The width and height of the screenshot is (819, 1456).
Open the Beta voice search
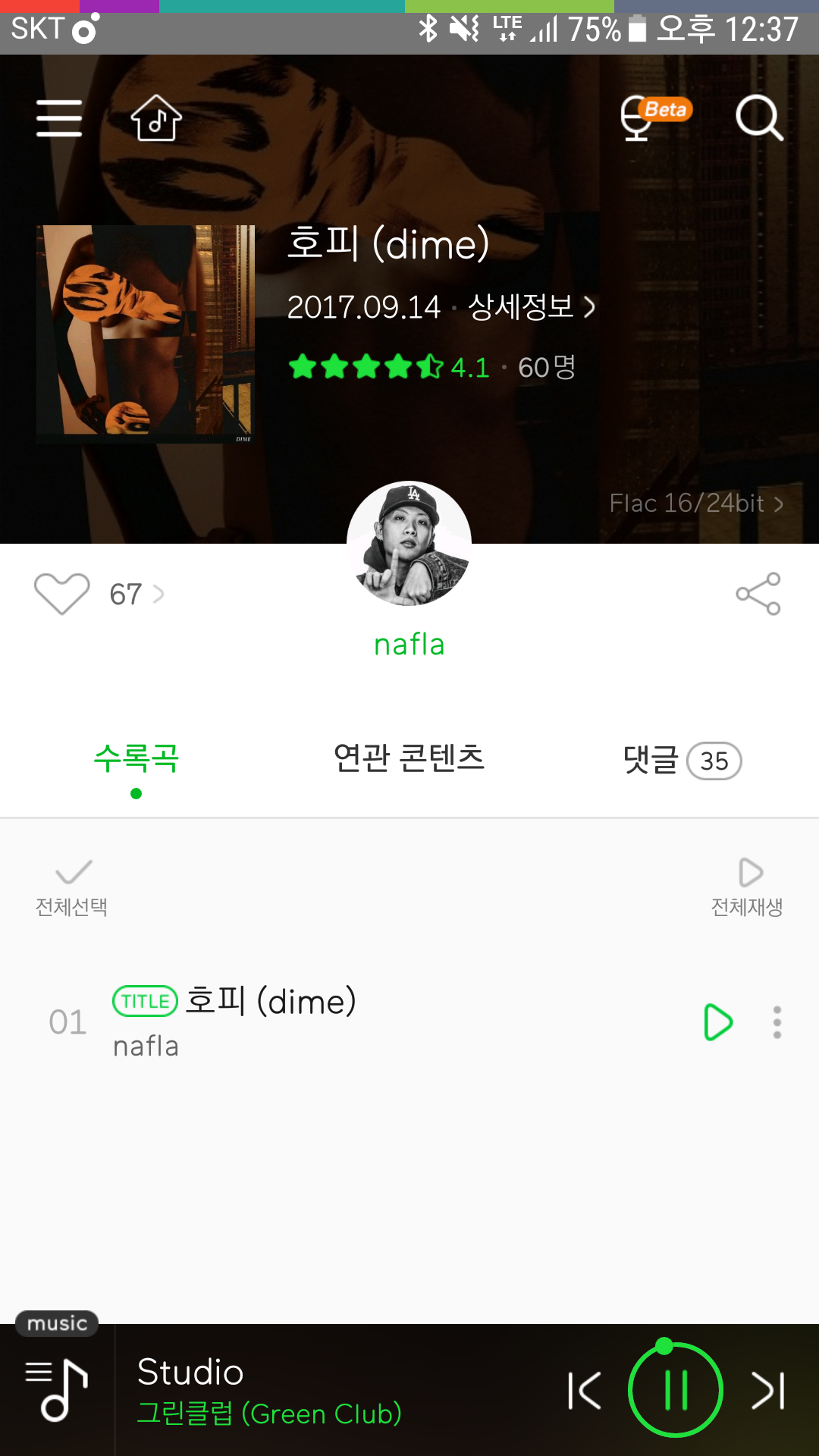652,118
